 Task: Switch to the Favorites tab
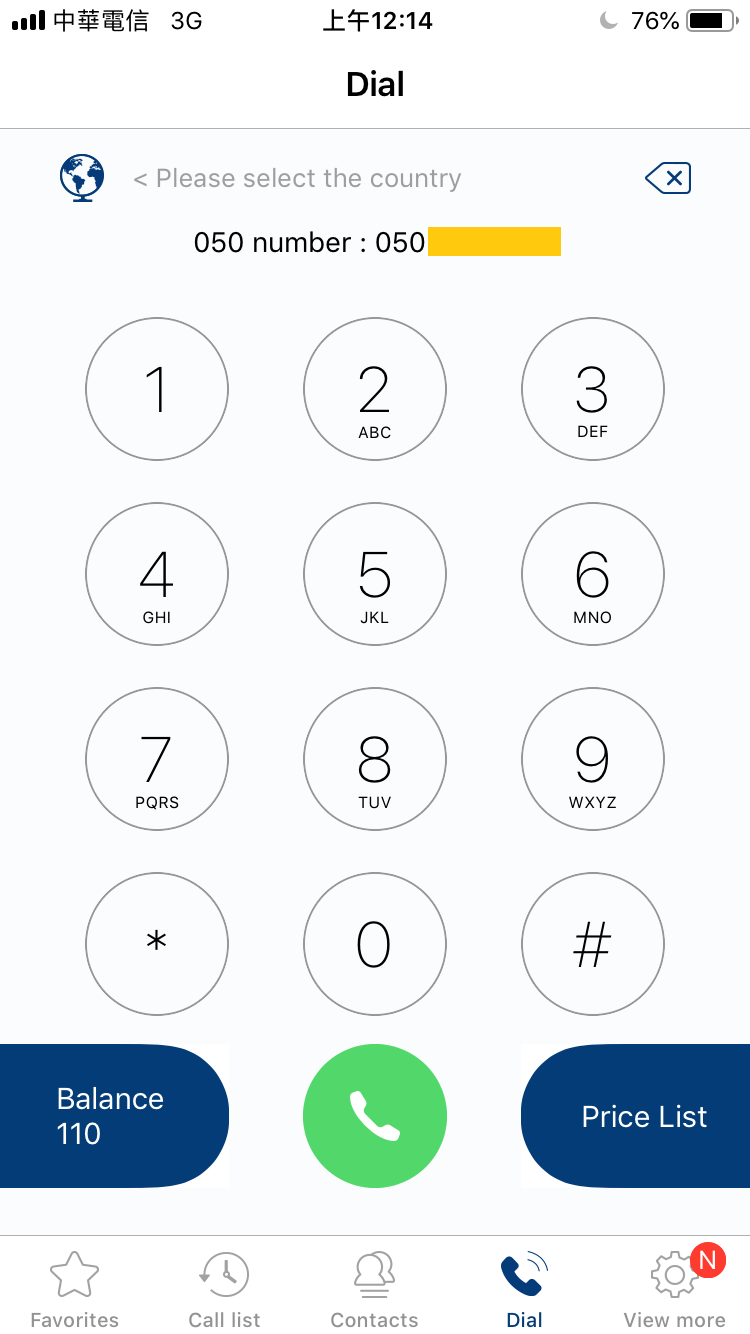75,1289
